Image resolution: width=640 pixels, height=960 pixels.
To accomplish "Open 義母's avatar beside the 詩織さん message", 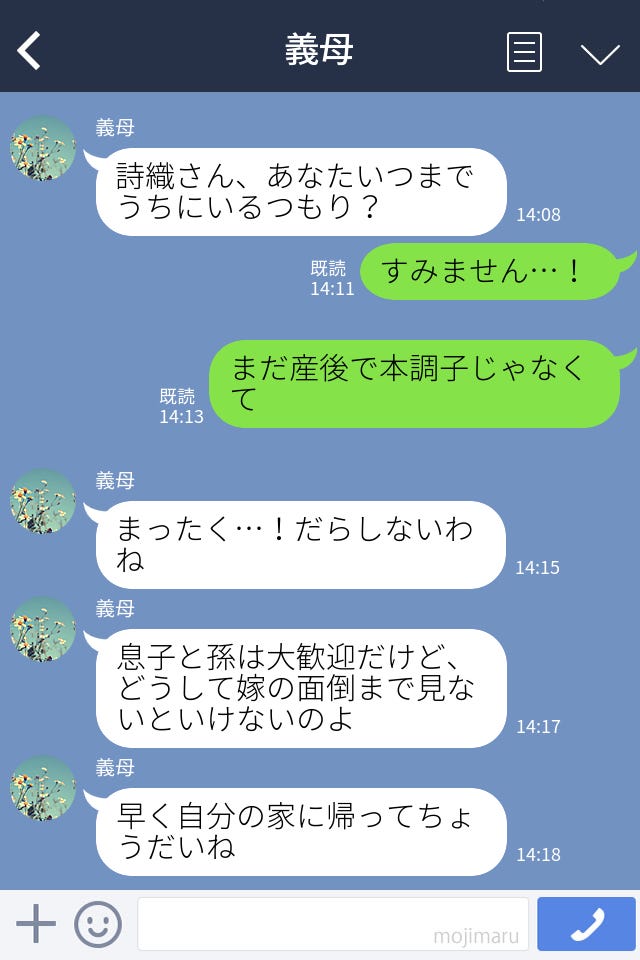I will 43,148.
